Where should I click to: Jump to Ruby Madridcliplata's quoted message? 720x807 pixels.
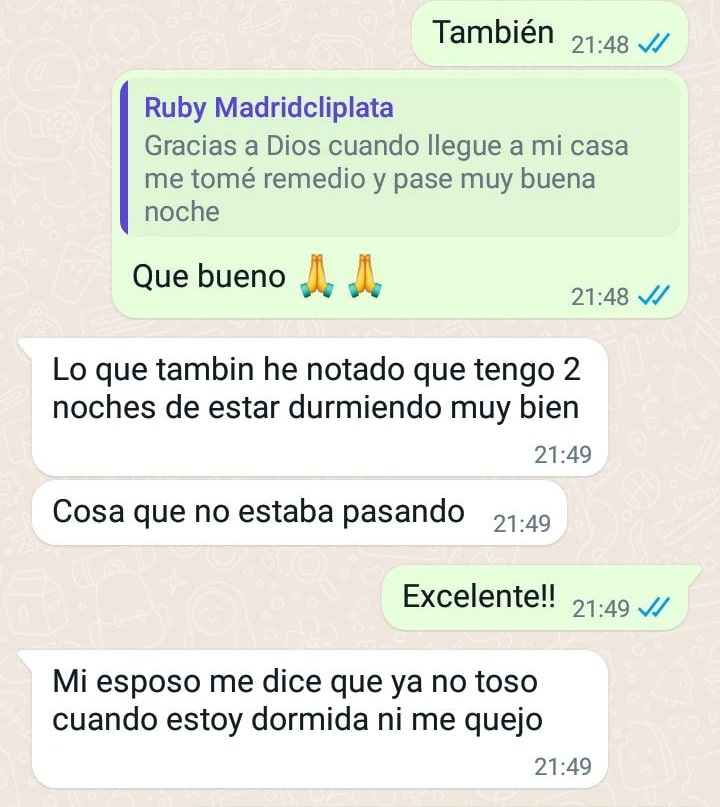tap(400, 159)
